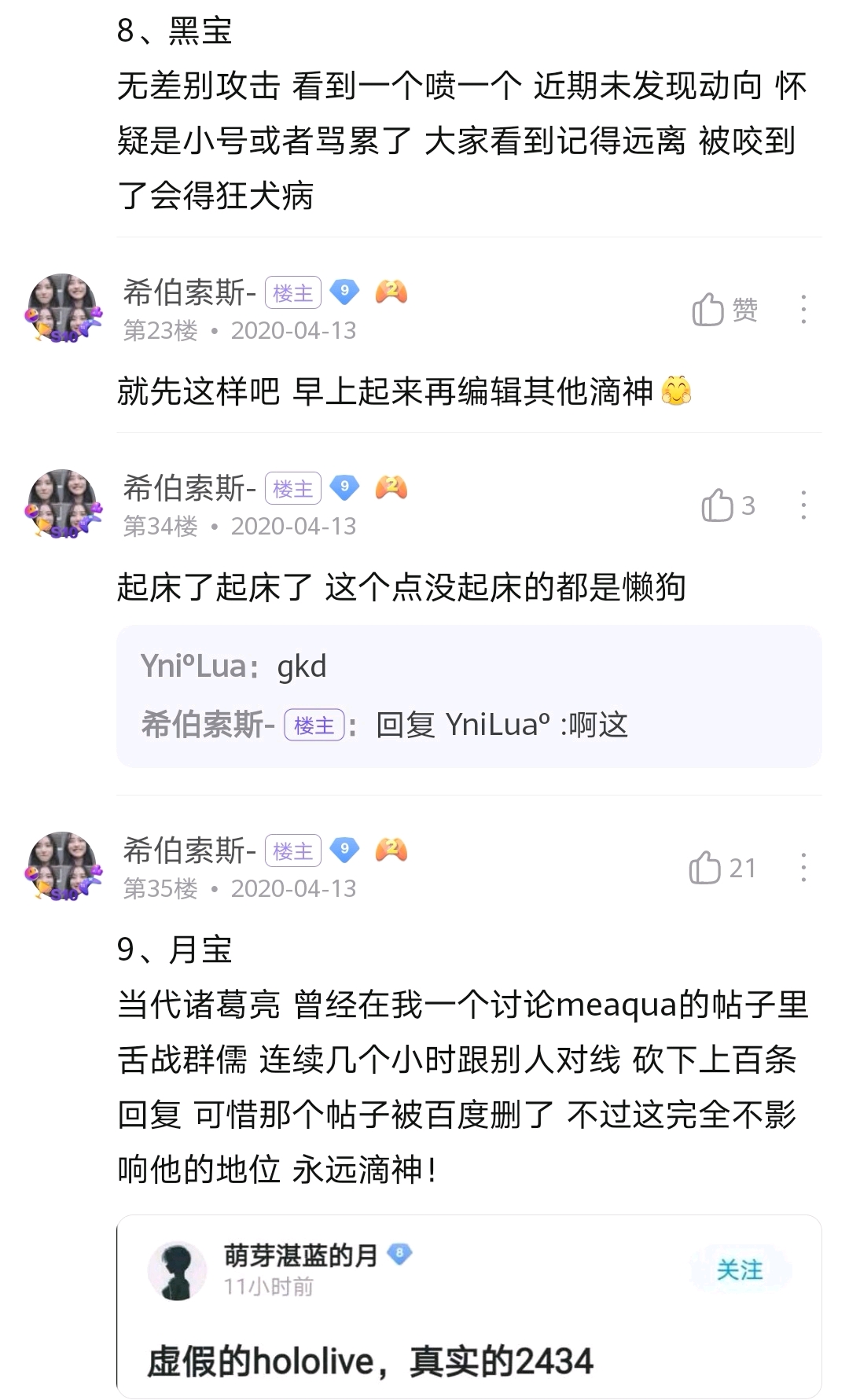Like the 第35楼 post with 21 likes

(722, 868)
